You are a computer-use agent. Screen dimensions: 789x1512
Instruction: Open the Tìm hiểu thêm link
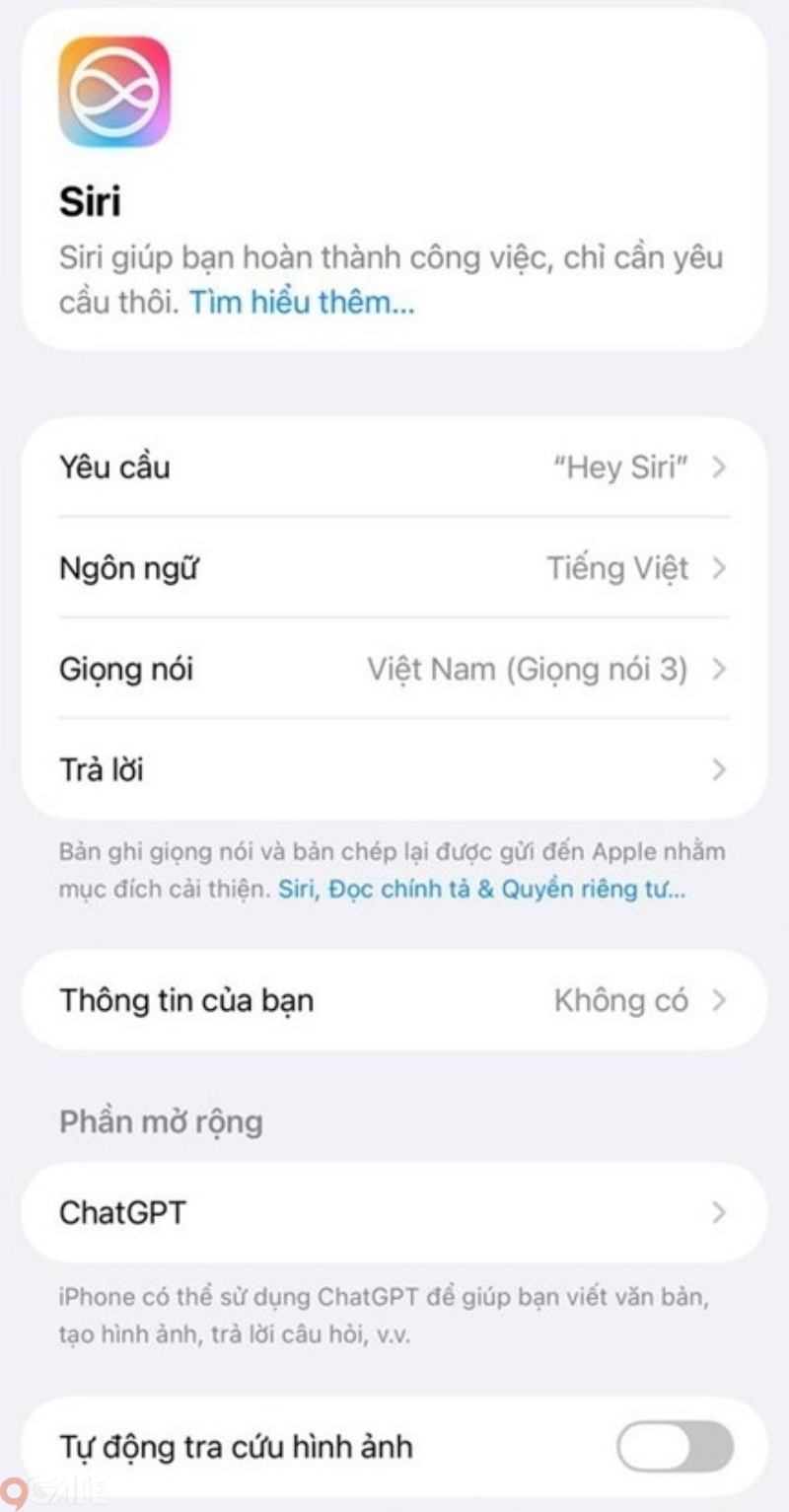click(302, 303)
